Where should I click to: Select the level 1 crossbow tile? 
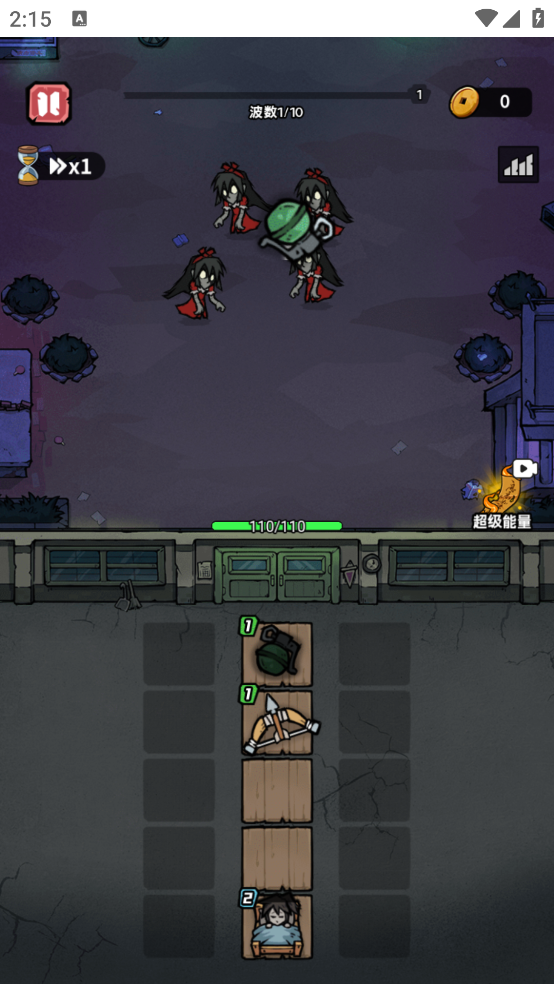(x=277, y=720)
